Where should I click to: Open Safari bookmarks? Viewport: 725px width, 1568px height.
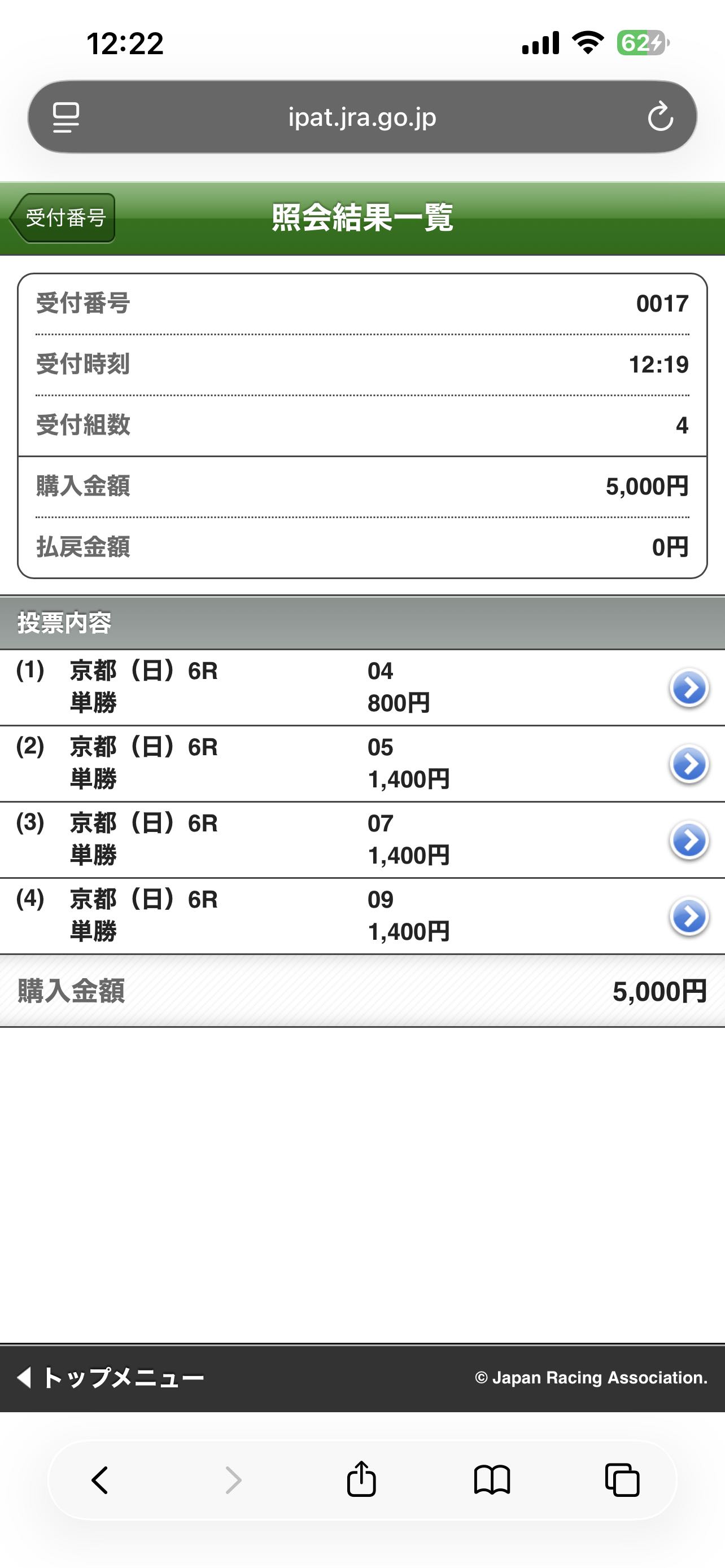pos(492,1480)
